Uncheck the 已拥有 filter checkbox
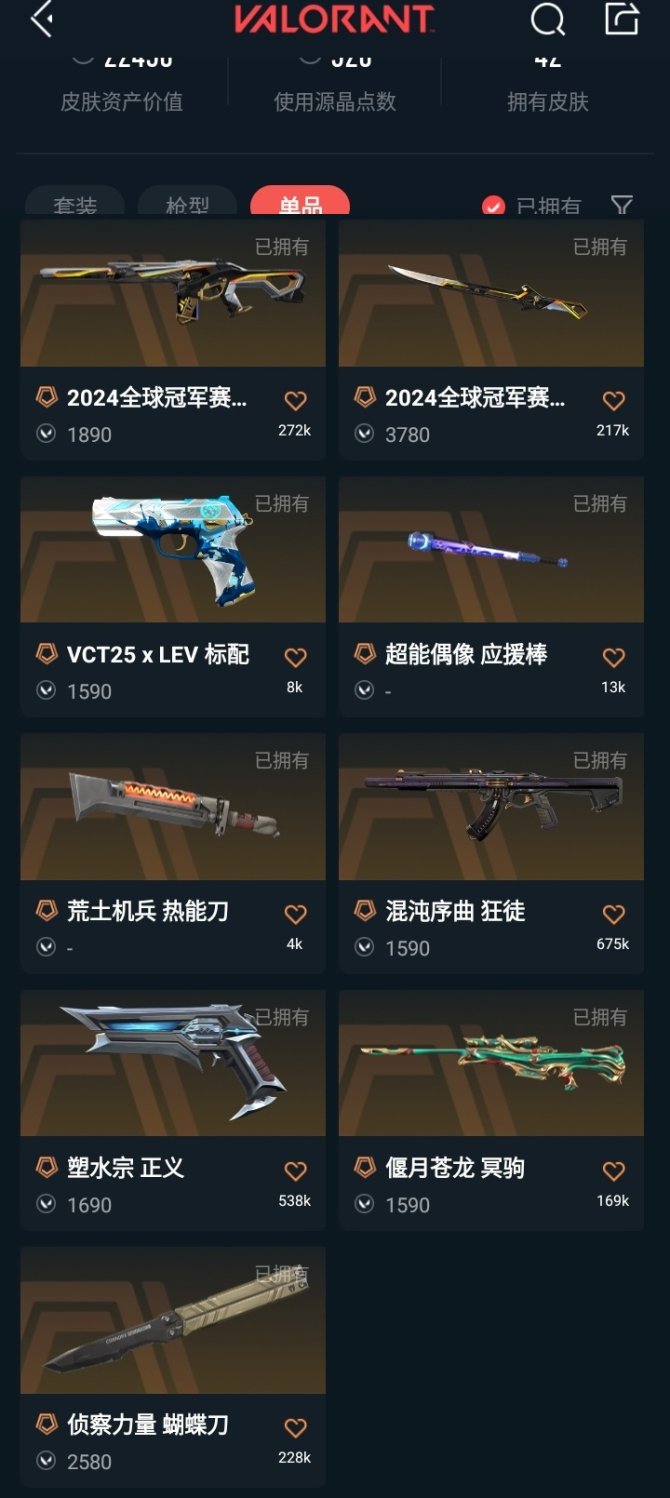The width and height of the screenshot is (670, 1498). [493, 207]
